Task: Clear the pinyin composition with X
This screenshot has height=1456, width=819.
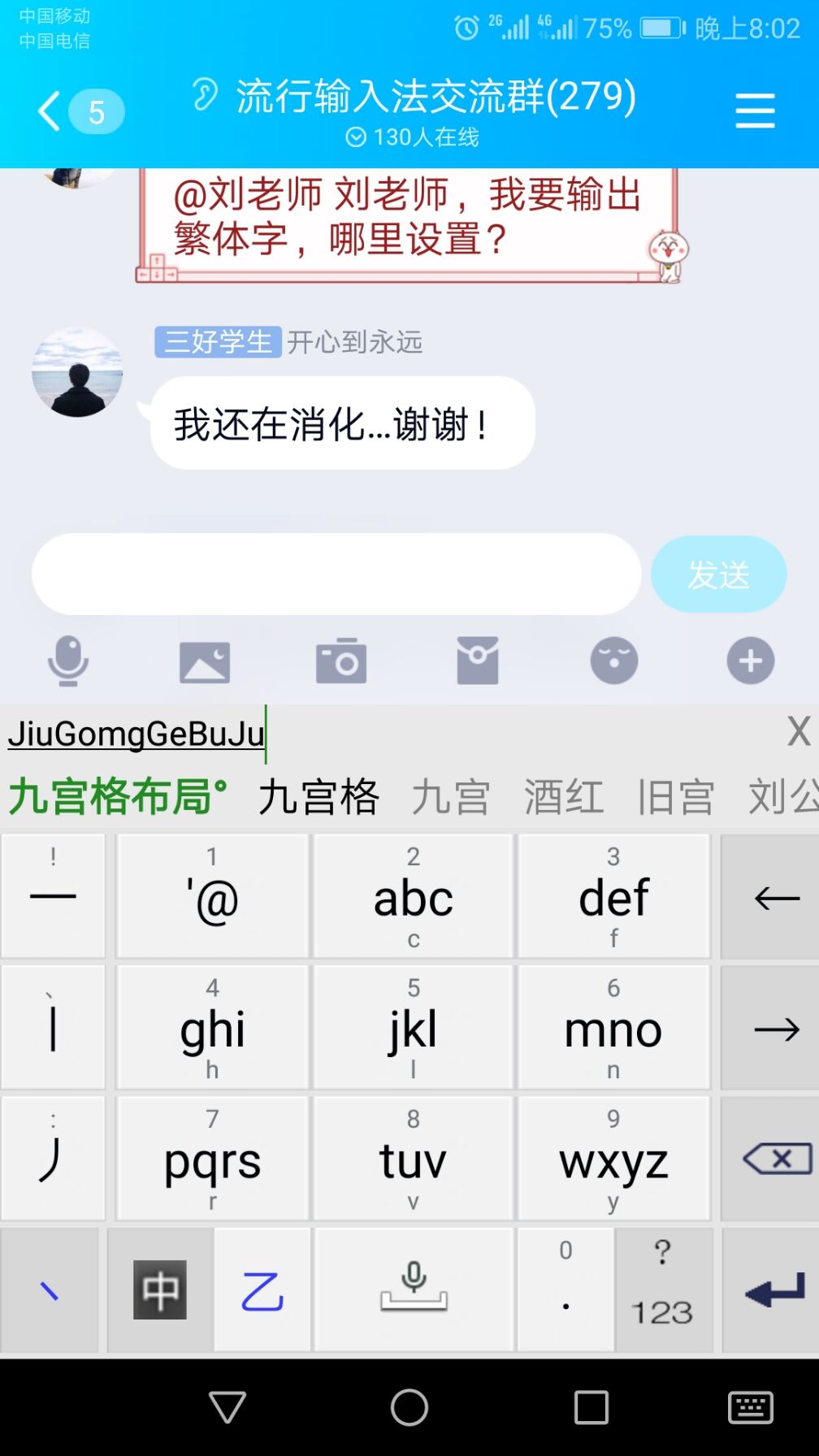Action: pos(798,731)
